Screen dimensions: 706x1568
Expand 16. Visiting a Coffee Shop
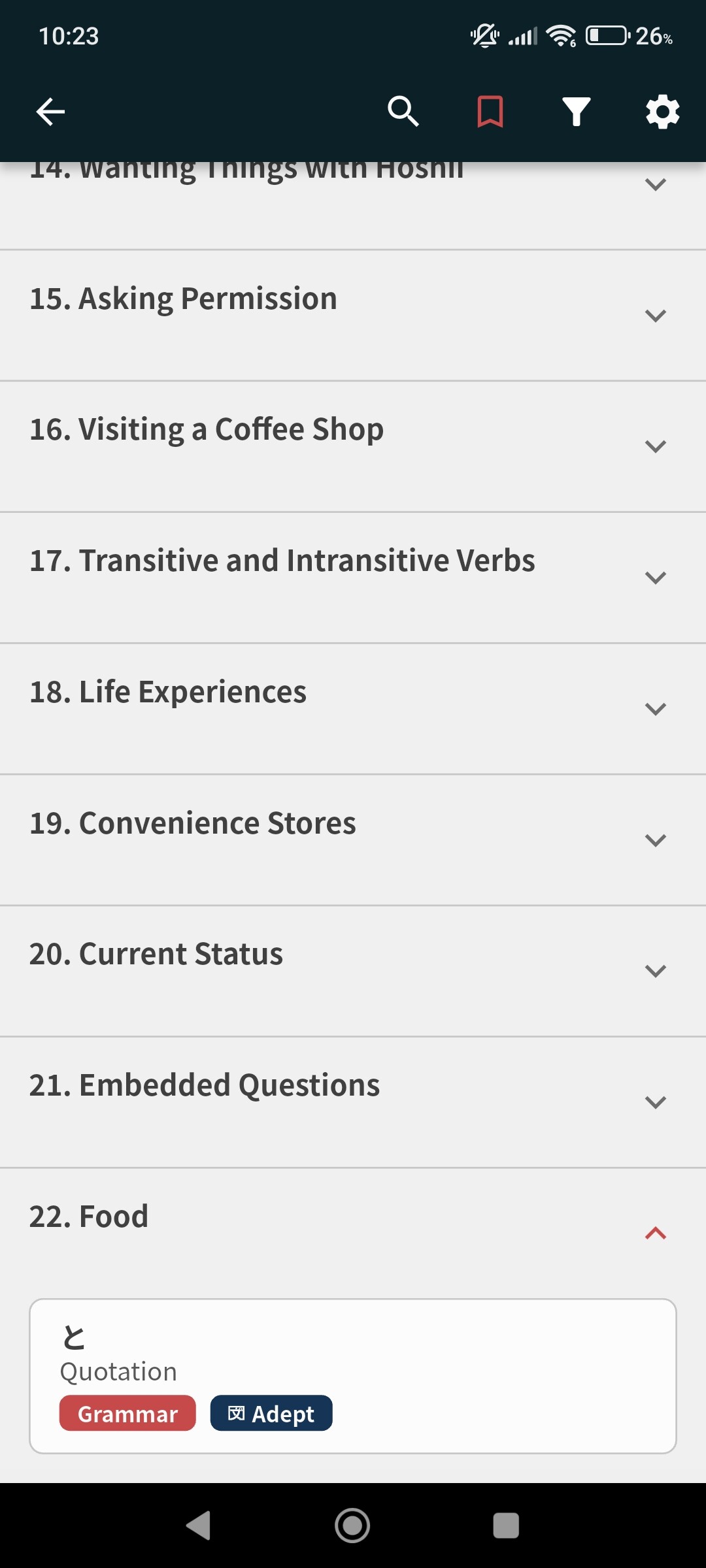[x=655, y=446]
